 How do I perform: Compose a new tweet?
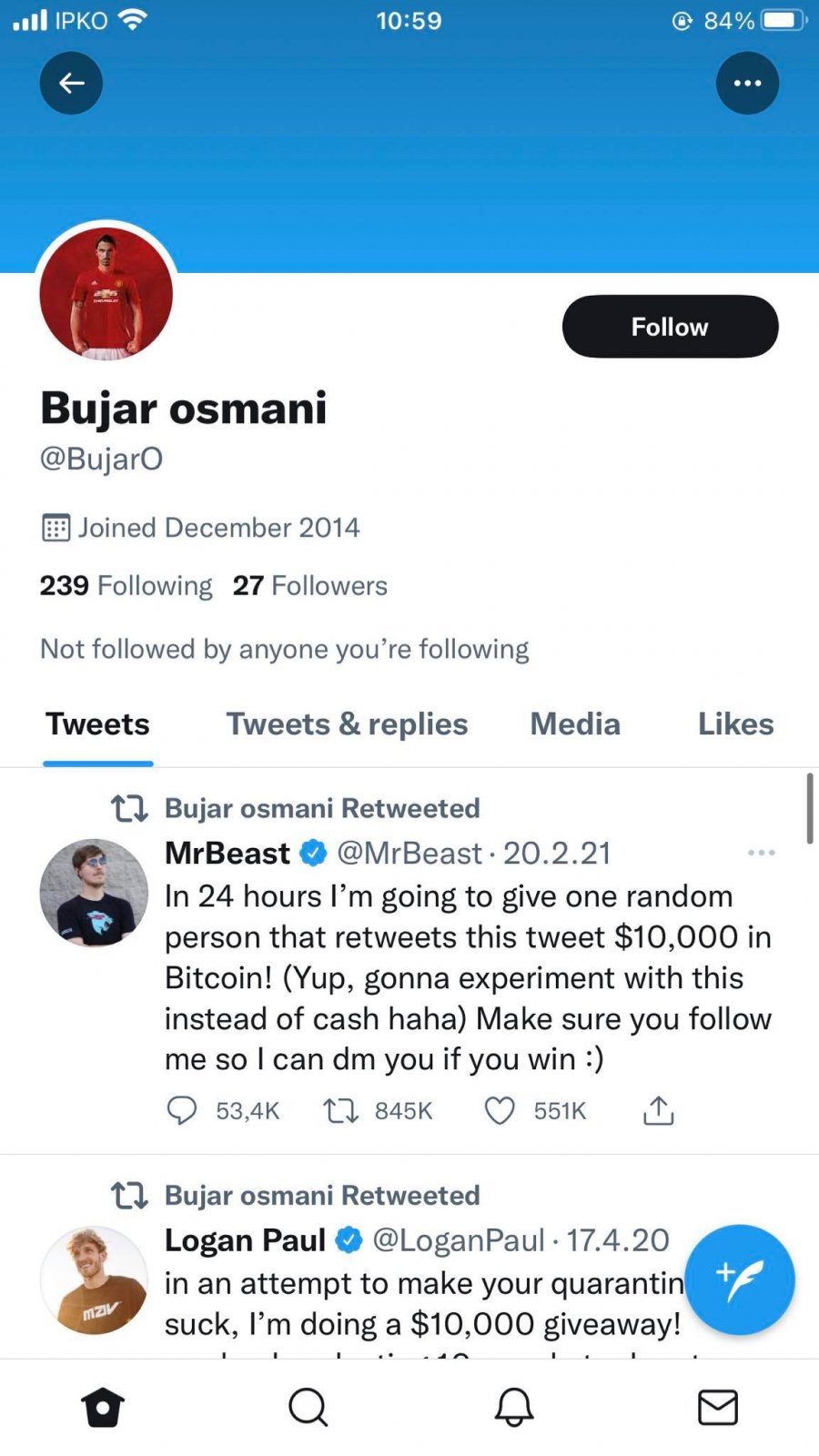pyautogui.click(x=739, y=1279)
